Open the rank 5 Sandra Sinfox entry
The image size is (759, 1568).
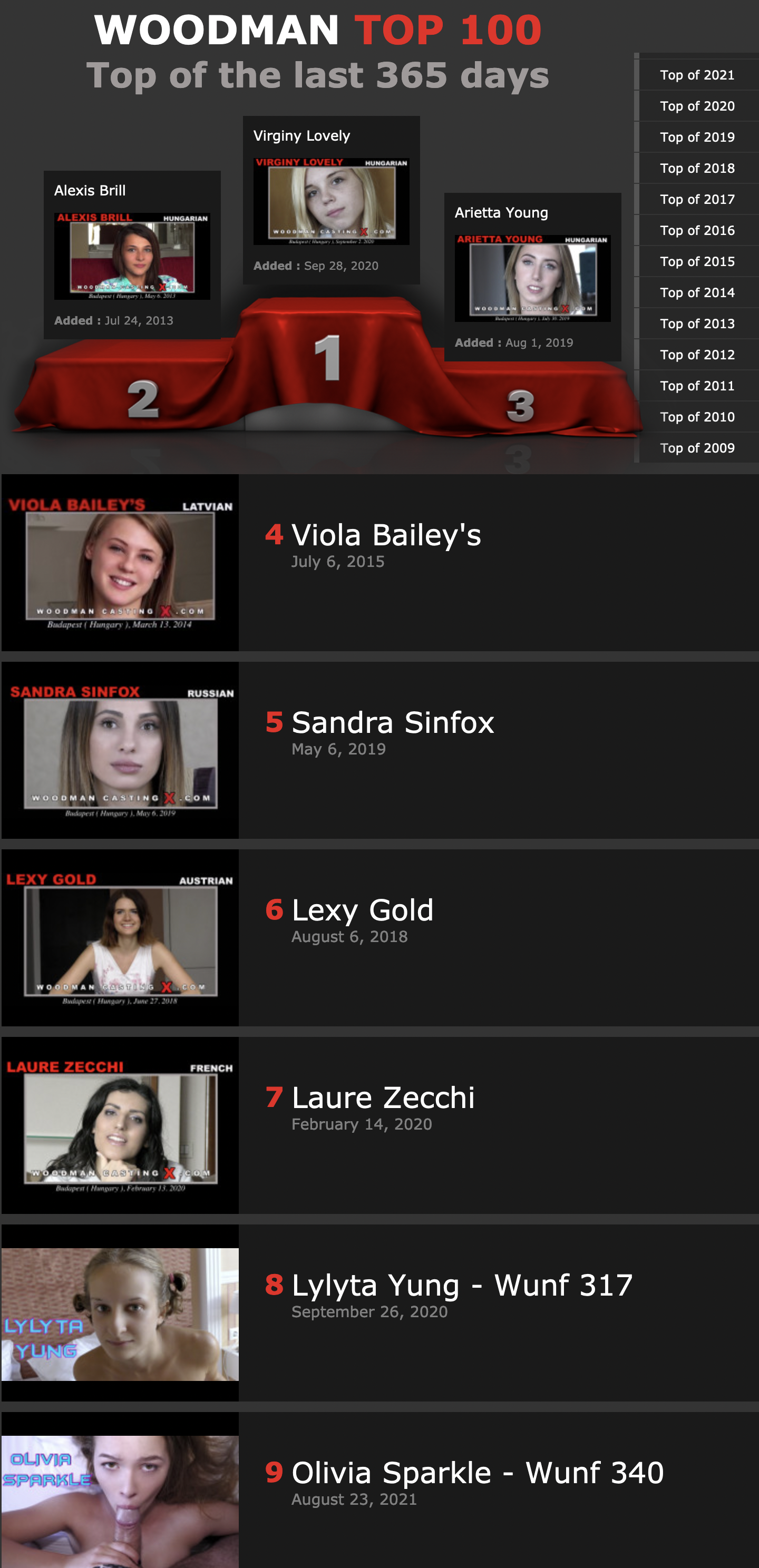392,723
